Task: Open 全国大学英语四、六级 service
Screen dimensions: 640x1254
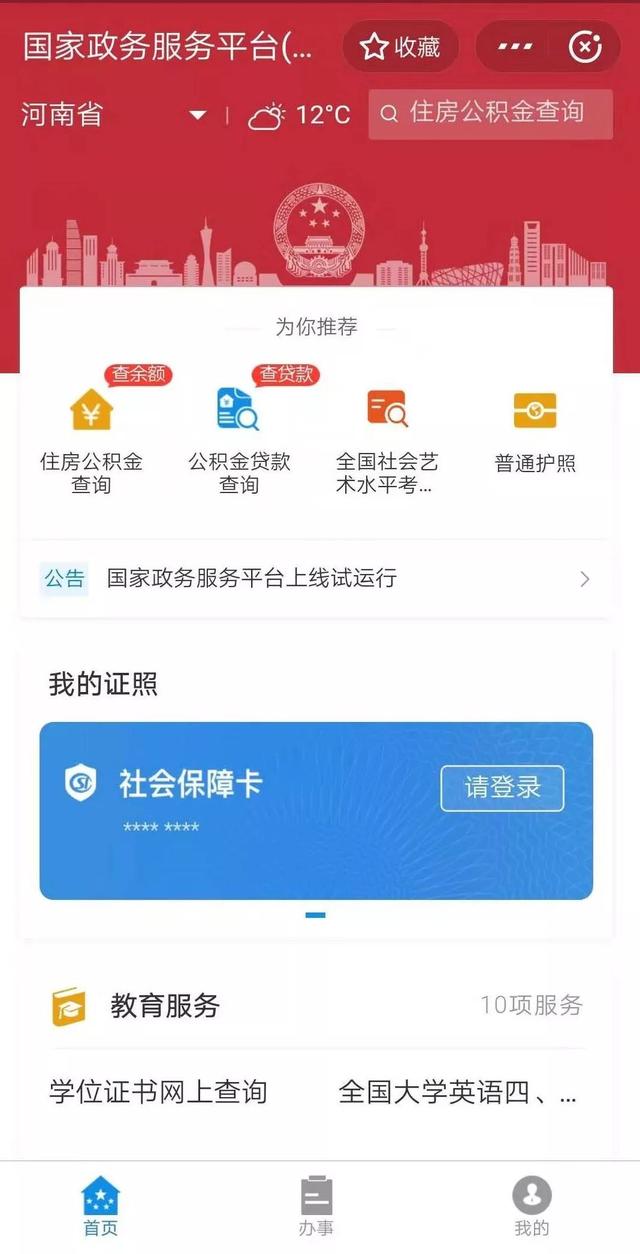Action: pyautogui.click(x=457, y=1091)
